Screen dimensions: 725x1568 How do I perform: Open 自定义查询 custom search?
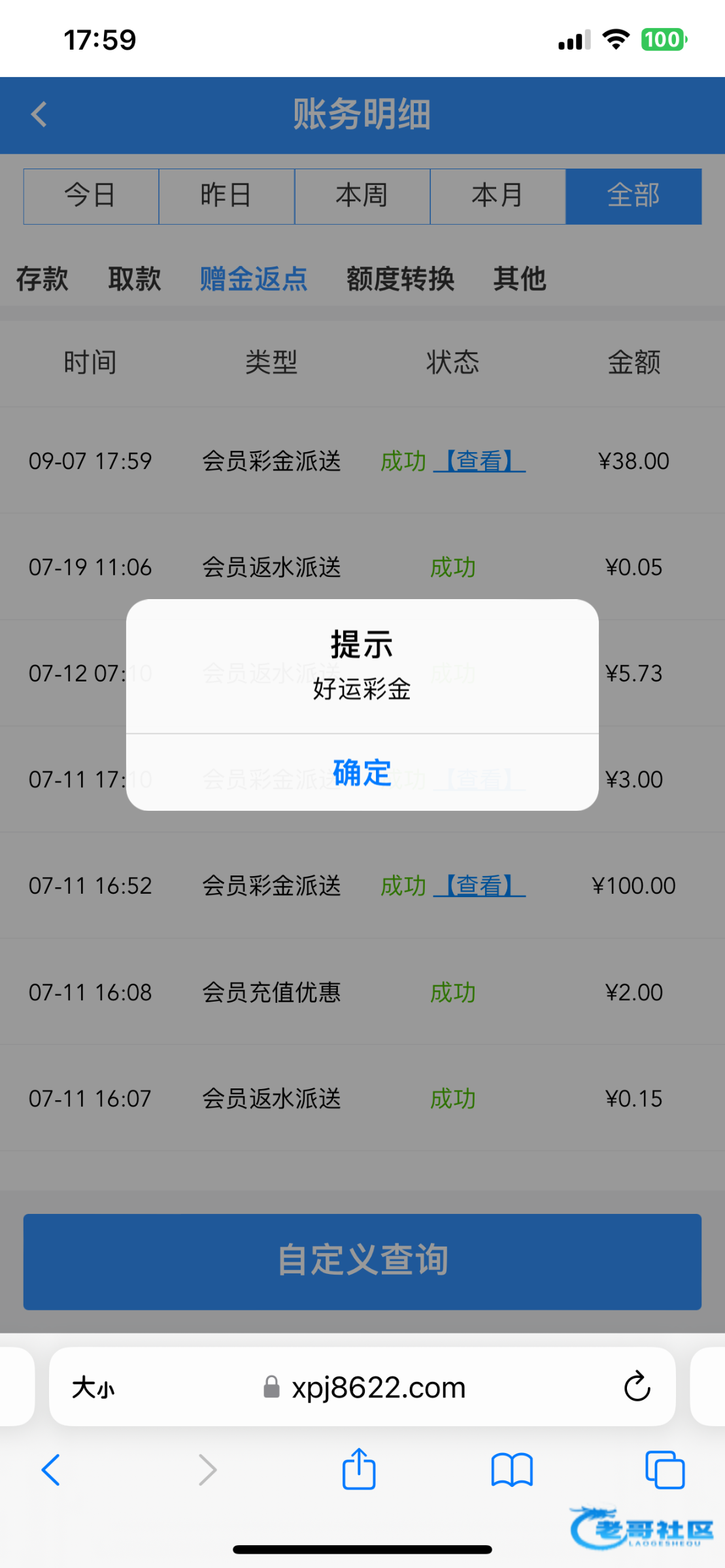(x=362, y=1261)
